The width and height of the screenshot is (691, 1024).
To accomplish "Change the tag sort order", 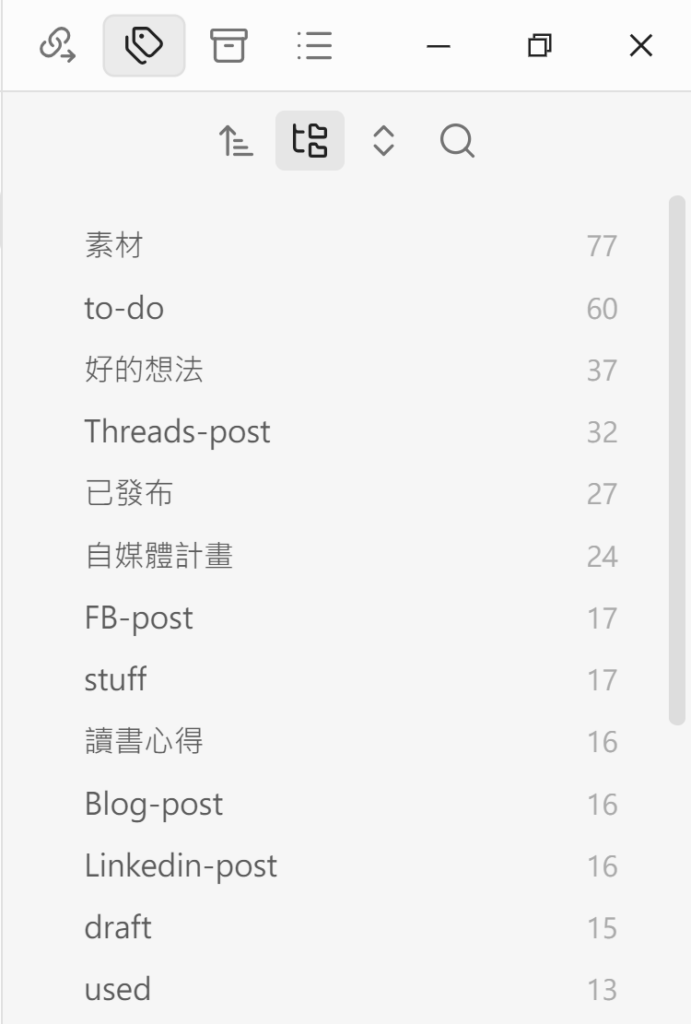I will 236,141.
